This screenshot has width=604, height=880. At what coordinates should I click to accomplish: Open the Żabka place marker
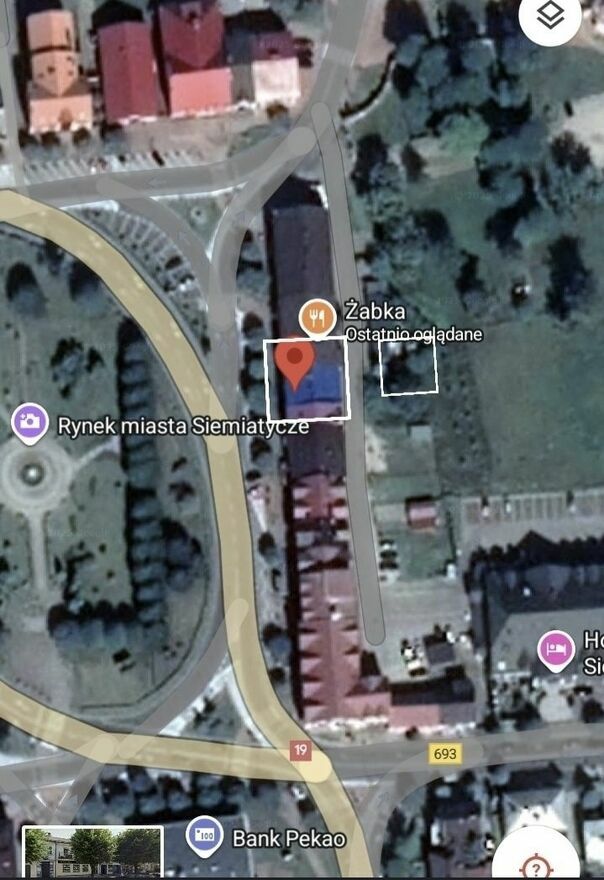[318, 317]
